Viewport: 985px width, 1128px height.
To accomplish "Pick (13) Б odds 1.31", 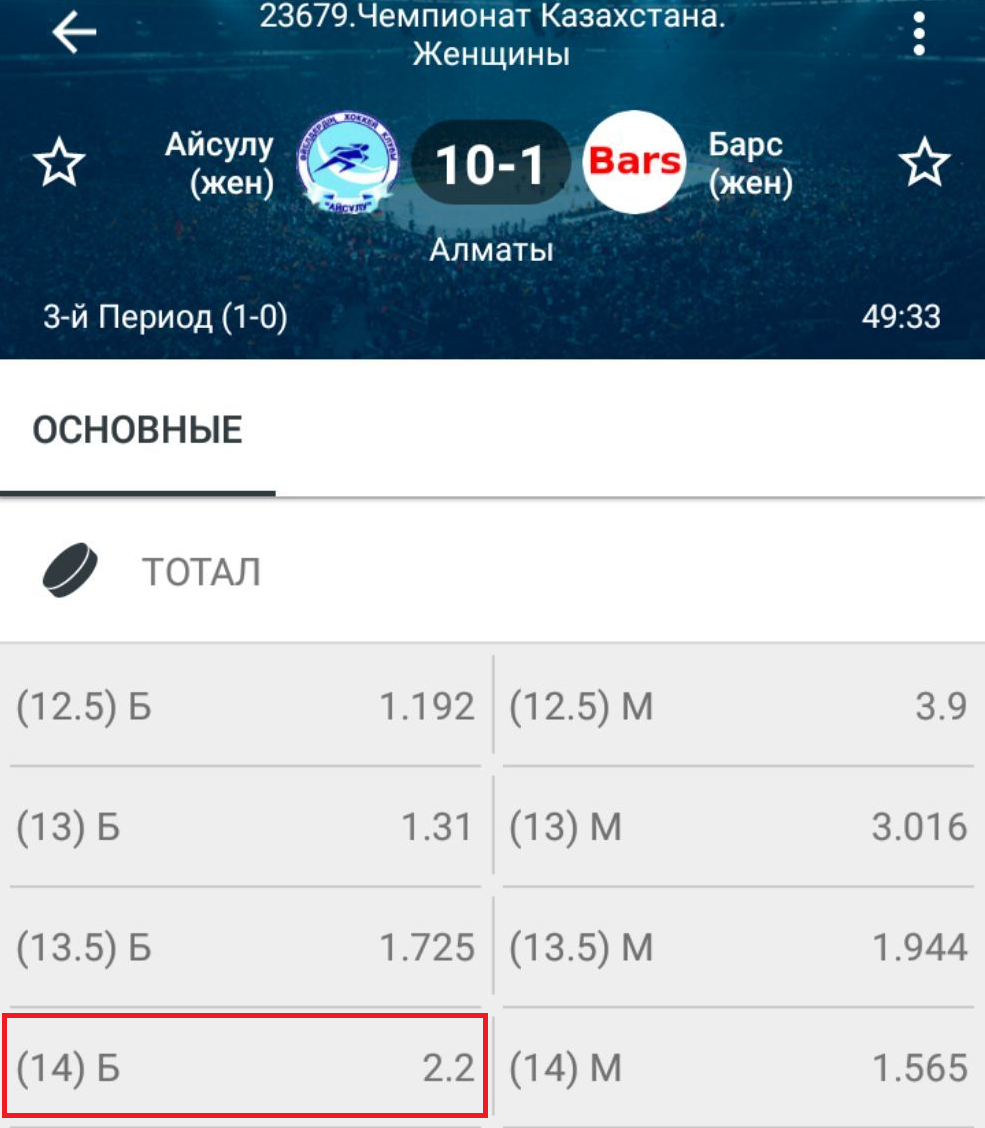I will 245,827.
